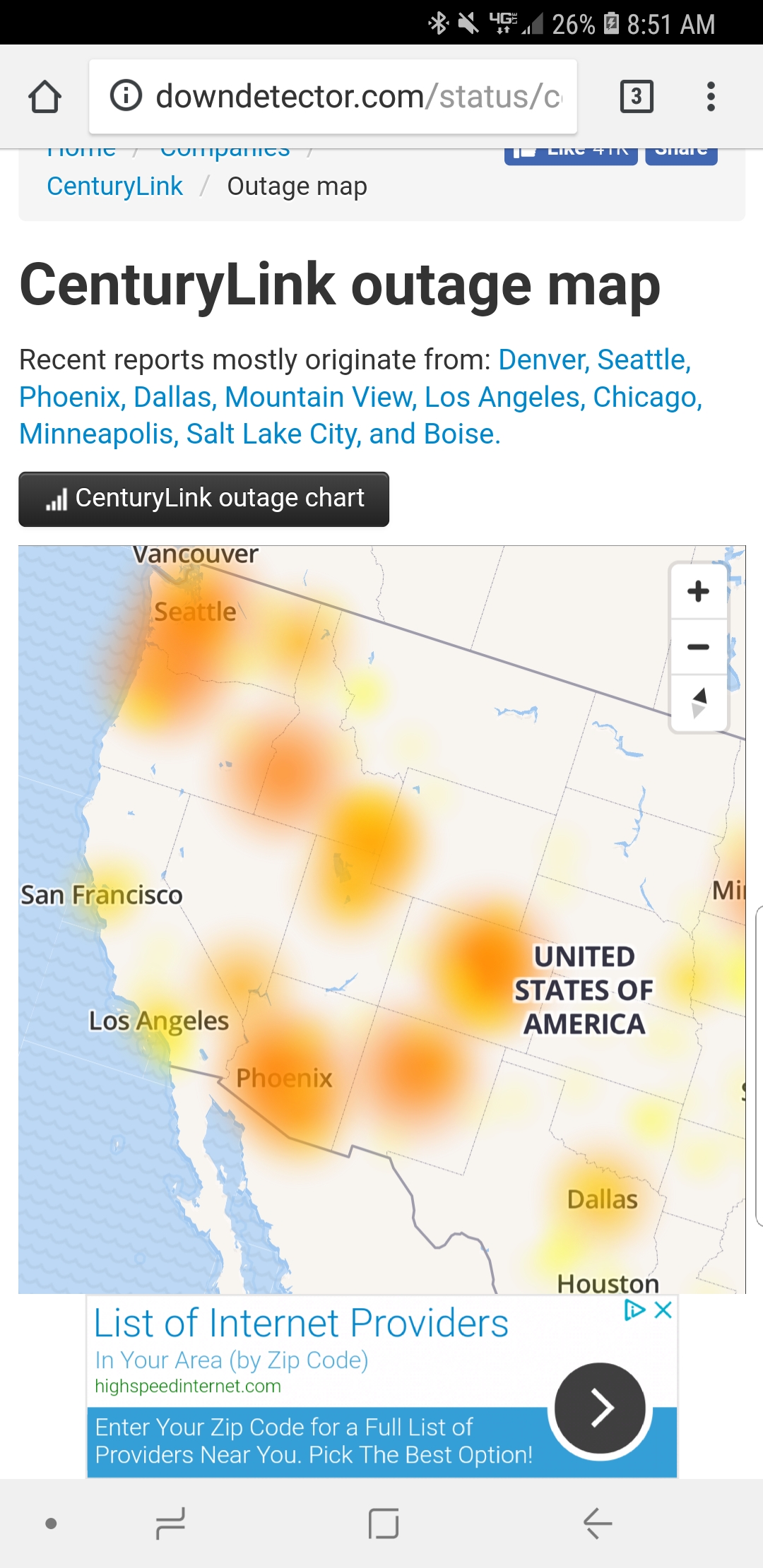
Task: Open the CenturyLink outage chart
Action: pos(203,499)
